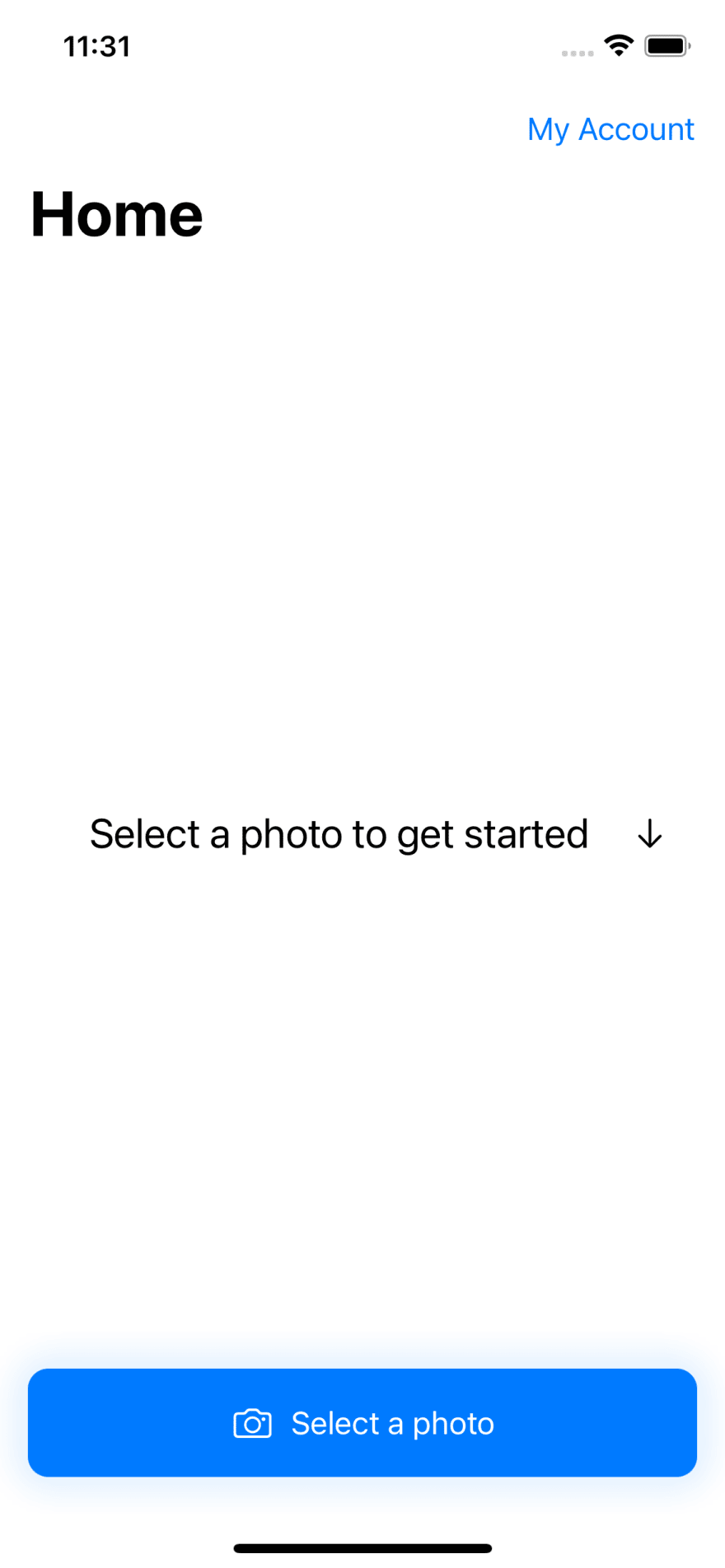Tap the Select a photo button
This screenshot has width=725, height=1568.
click(x=362, y=1422)
